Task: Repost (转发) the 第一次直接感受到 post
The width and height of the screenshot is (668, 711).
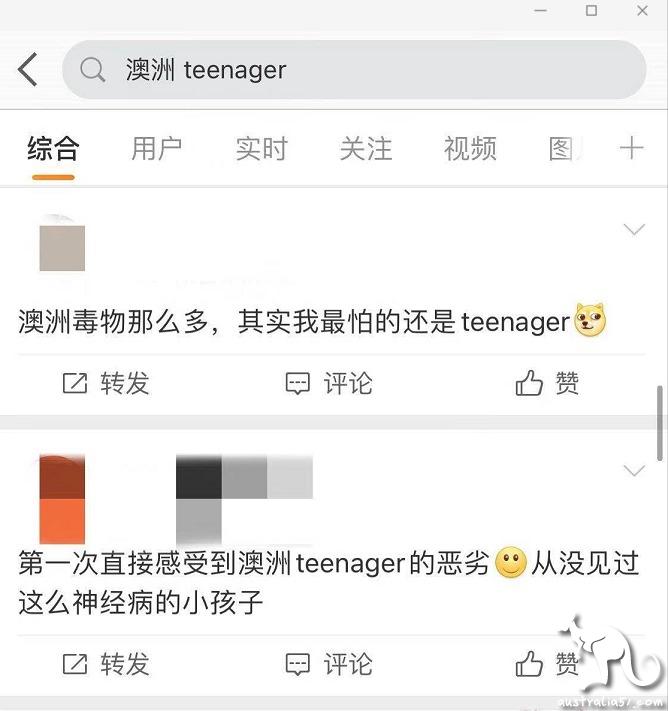Action: point(105,663)
